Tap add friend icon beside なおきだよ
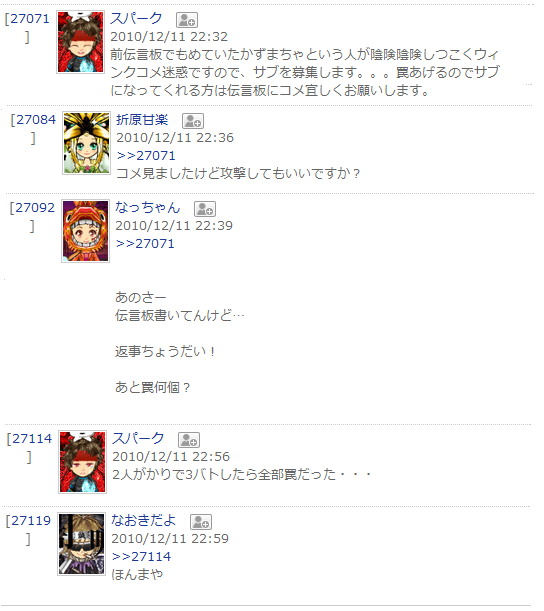 201,522
